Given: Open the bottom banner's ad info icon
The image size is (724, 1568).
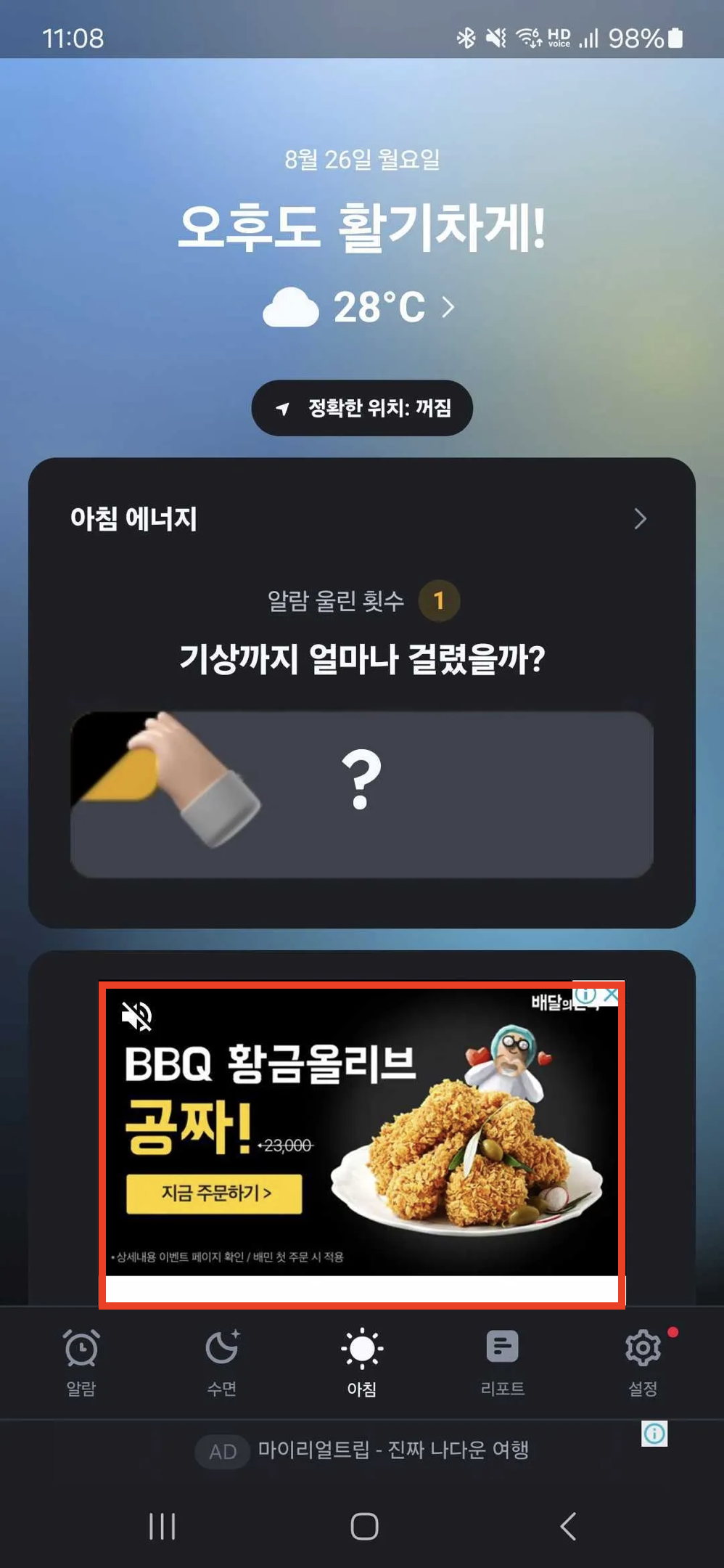Looking at the screenshot, I should 654,1434.
